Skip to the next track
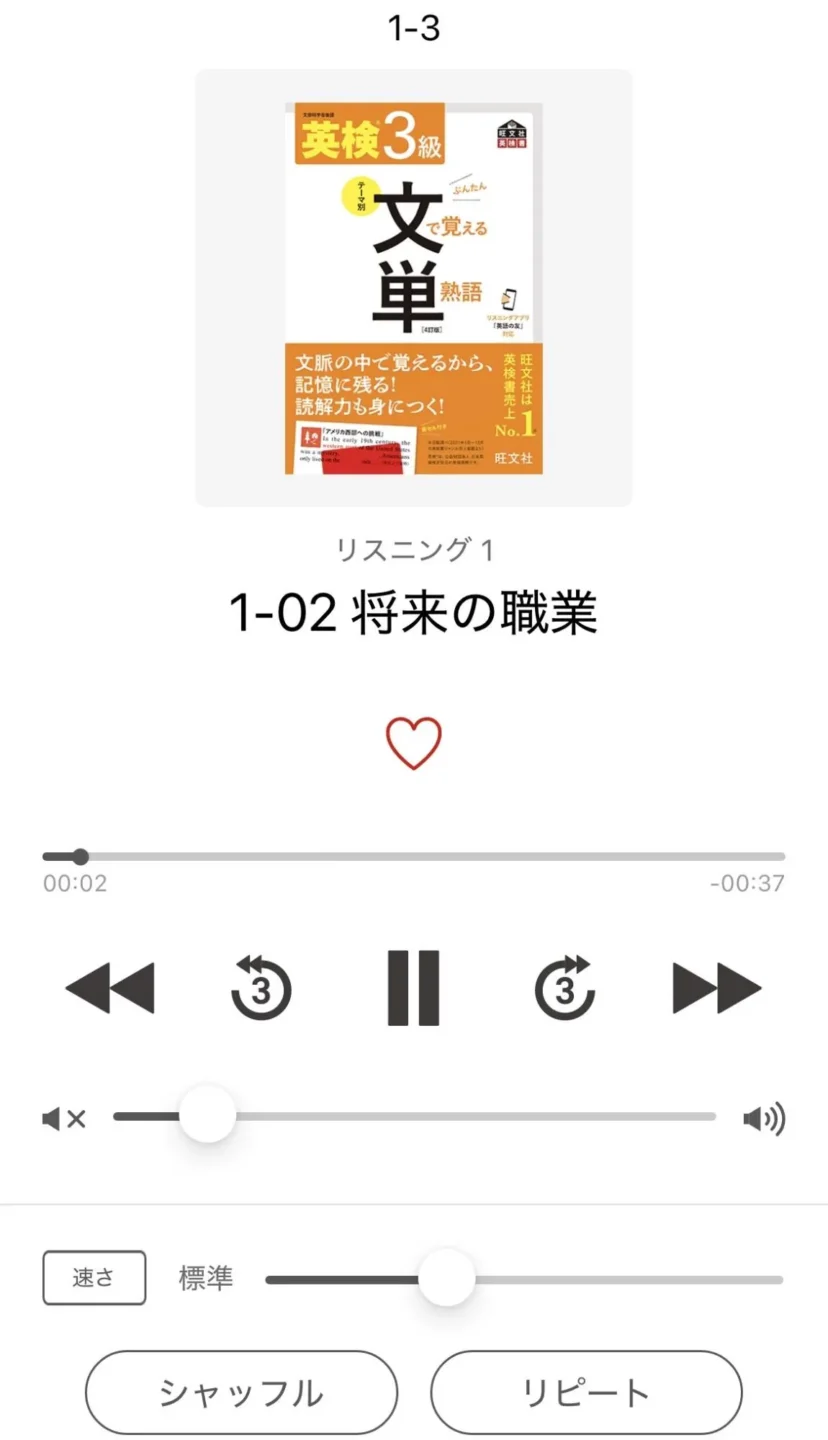Screen dimensions: 828x1440 (717, 988)
